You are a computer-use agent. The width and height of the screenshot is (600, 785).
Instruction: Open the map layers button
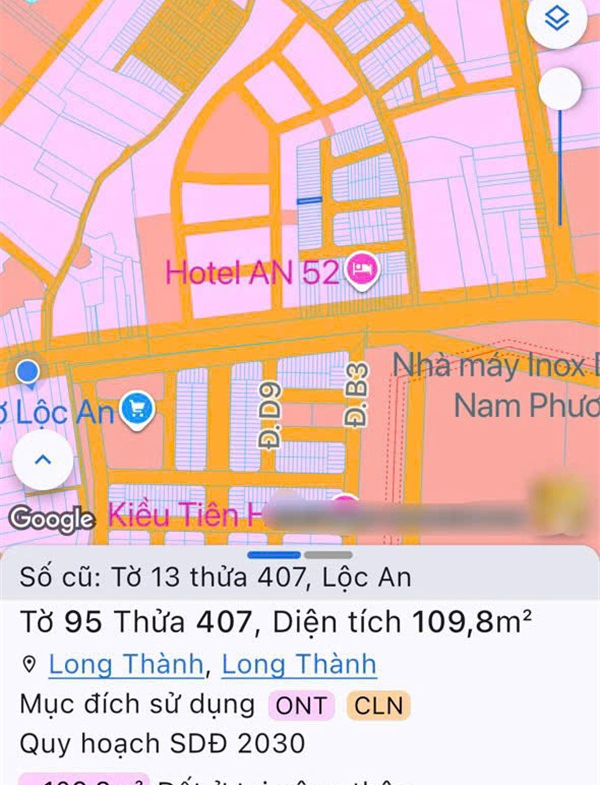556,18
